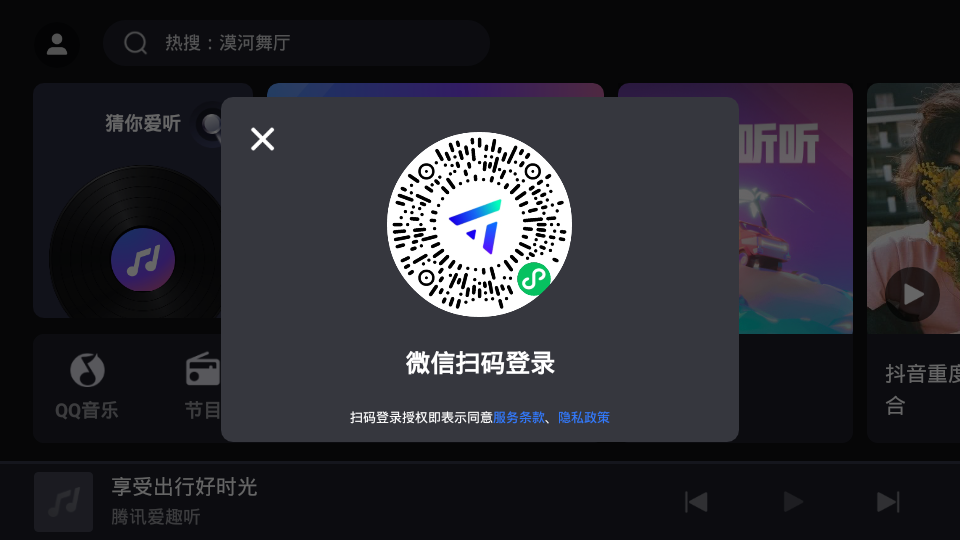This screenshot has width=960, height=540.
Task: Open the 隐私政策 privacy policy link
Action: (584, 418)
